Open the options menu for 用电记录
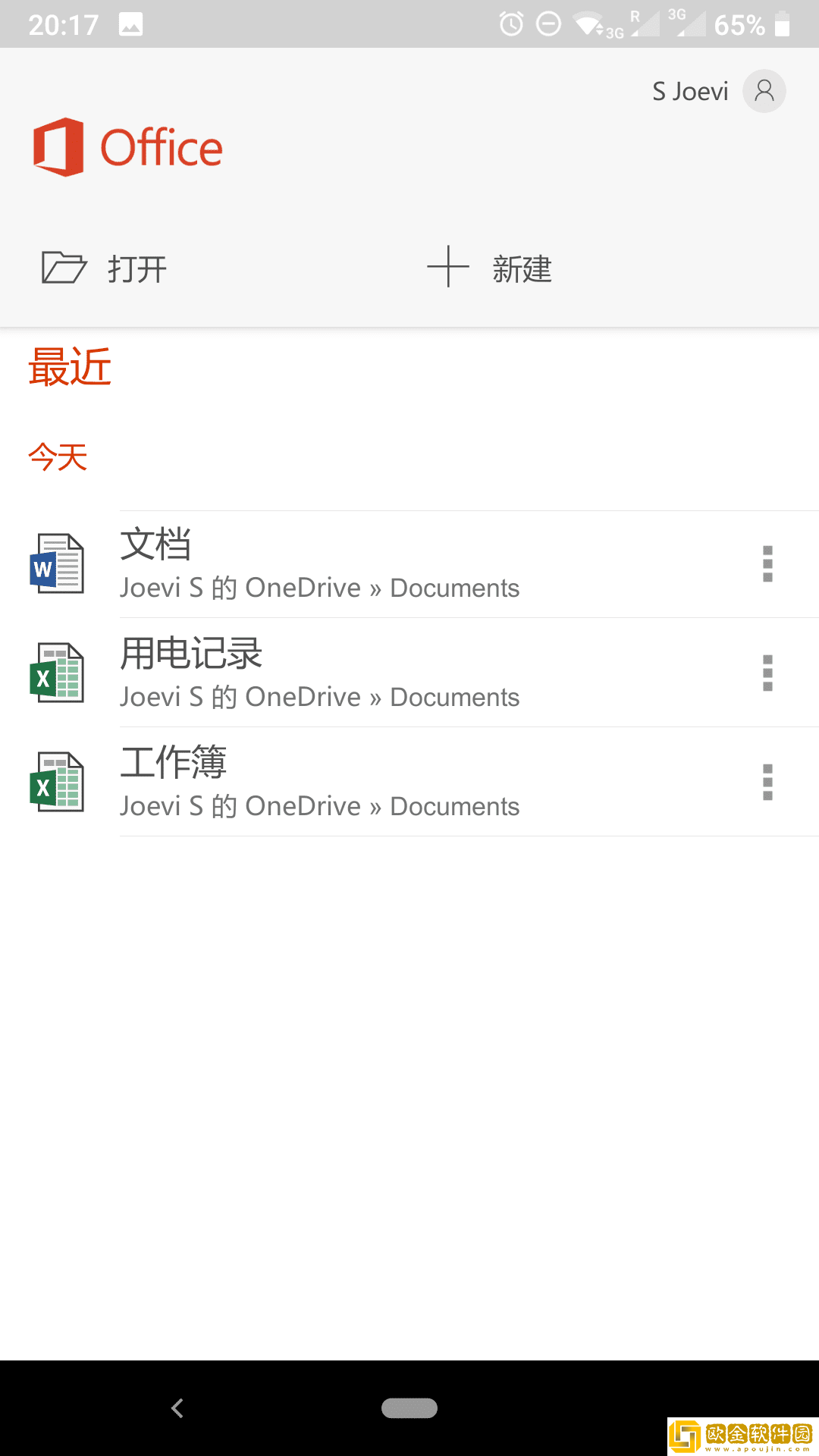 tap(767, 673)
